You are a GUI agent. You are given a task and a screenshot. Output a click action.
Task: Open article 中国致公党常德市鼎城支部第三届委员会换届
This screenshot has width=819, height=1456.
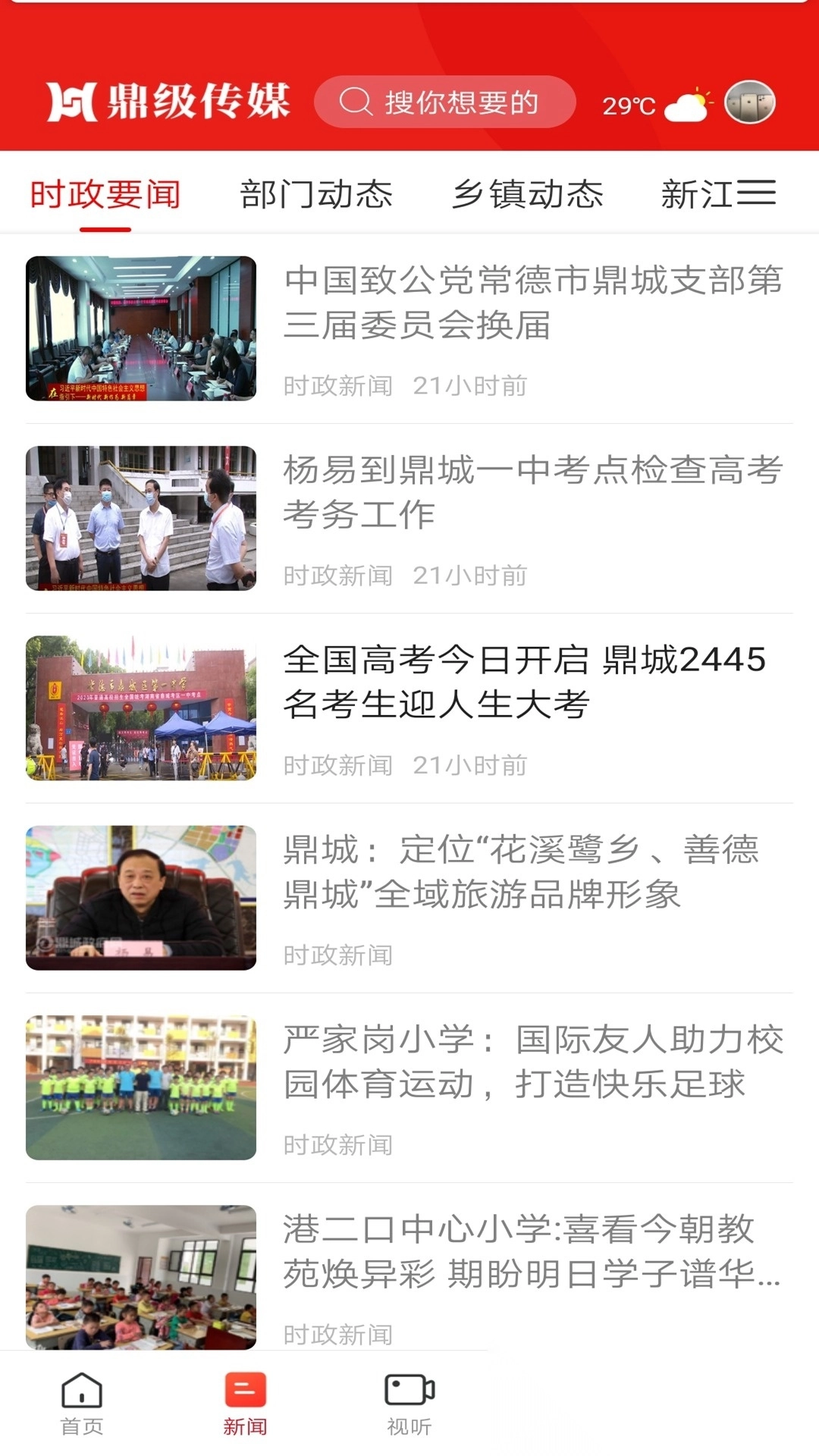point(532,303)
